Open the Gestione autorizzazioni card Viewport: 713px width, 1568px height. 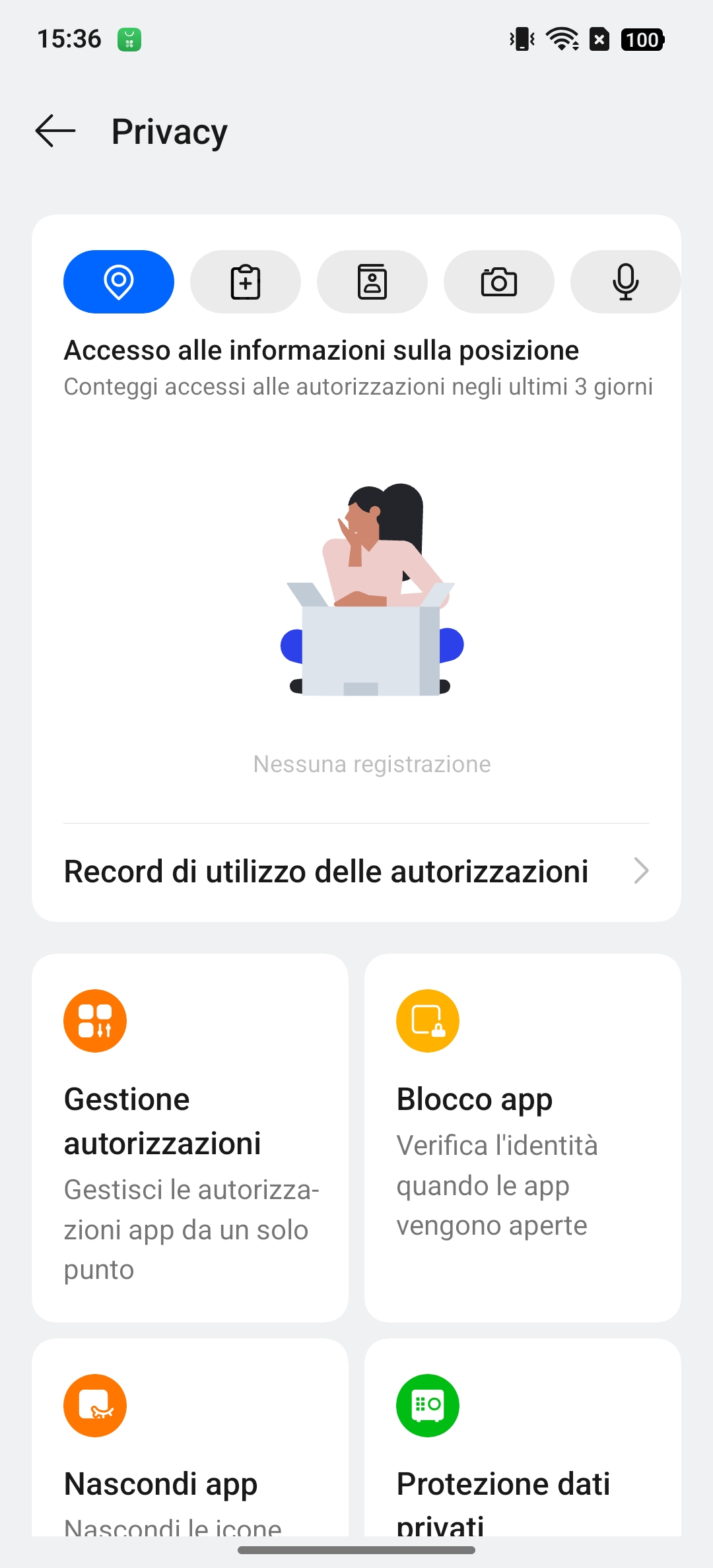190,1138
